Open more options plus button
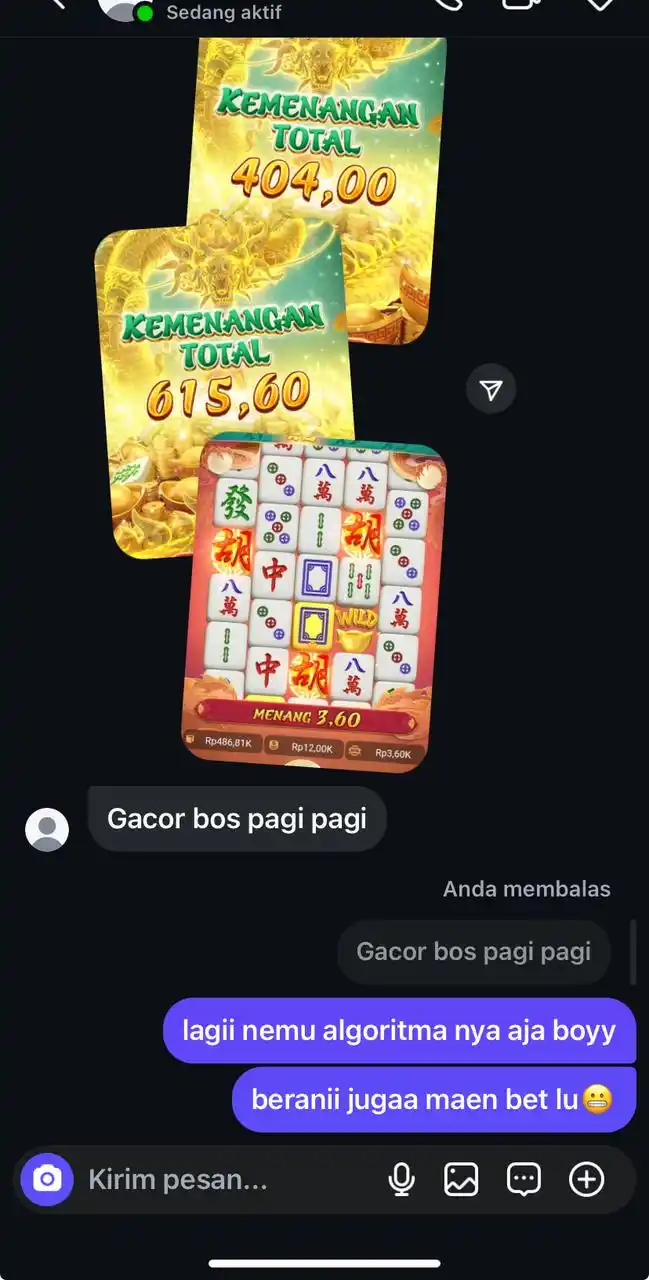Viewport: 649px width, 1280px height. pos(587,1179)
